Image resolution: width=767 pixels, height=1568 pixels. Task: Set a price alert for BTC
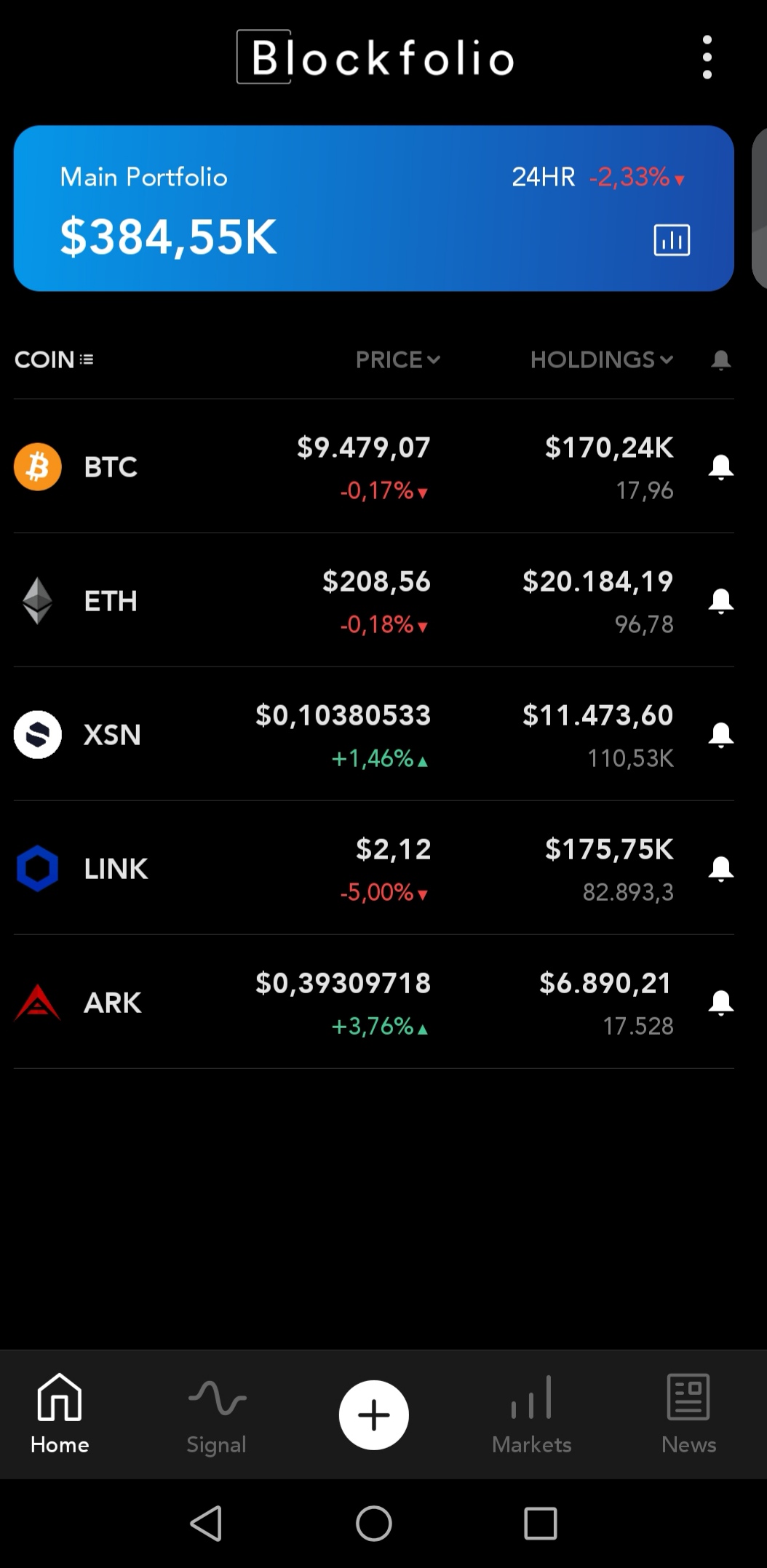[x=720, y=467]
